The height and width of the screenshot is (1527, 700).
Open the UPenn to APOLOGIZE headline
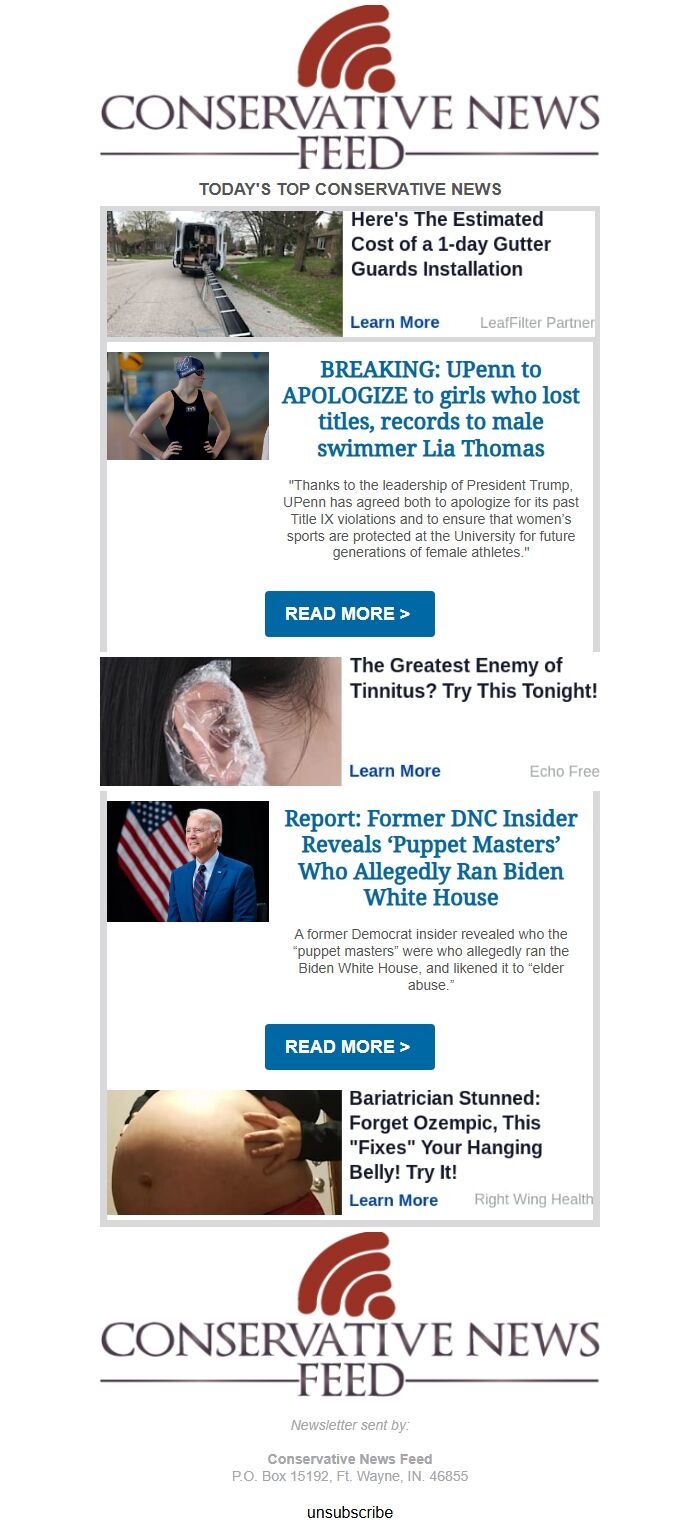click(x=430, y=409)
